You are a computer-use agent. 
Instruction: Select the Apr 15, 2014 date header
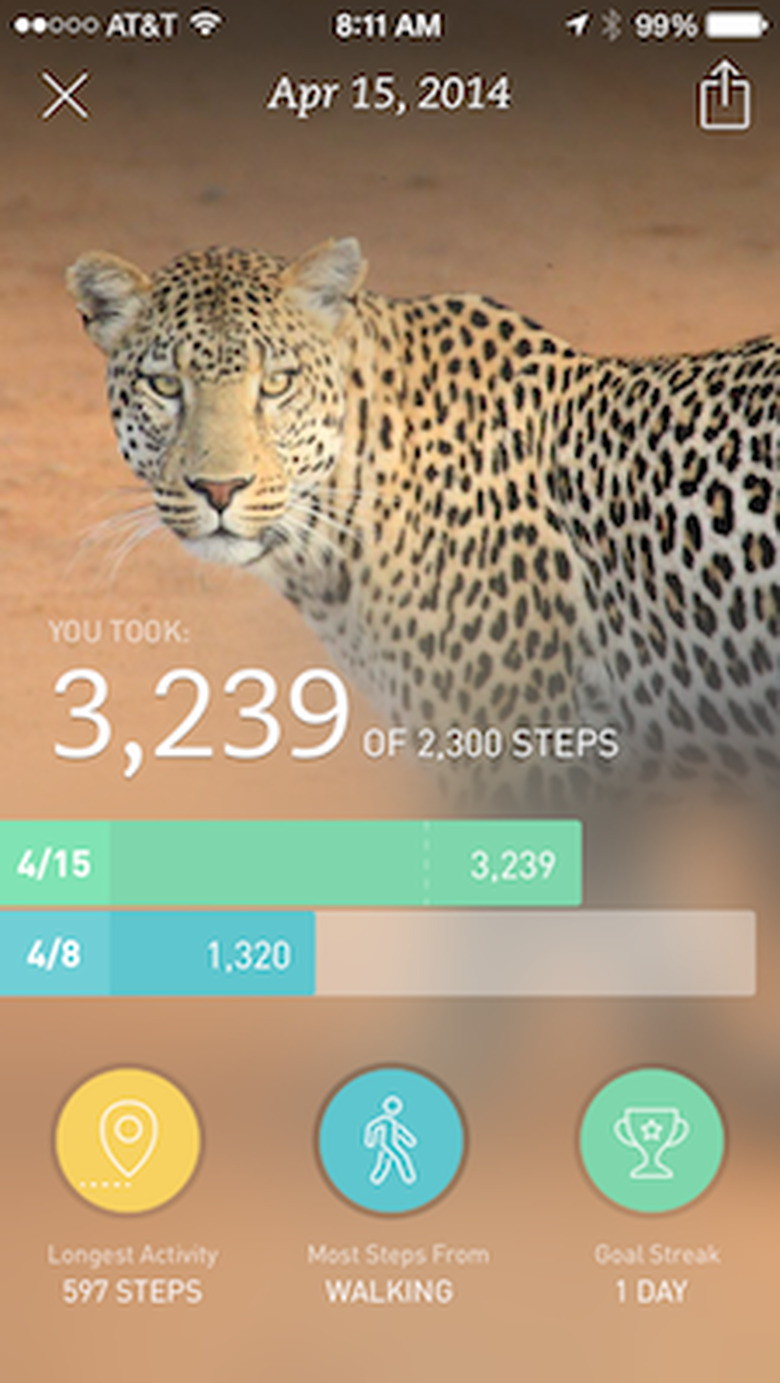[x=389, y=92]
